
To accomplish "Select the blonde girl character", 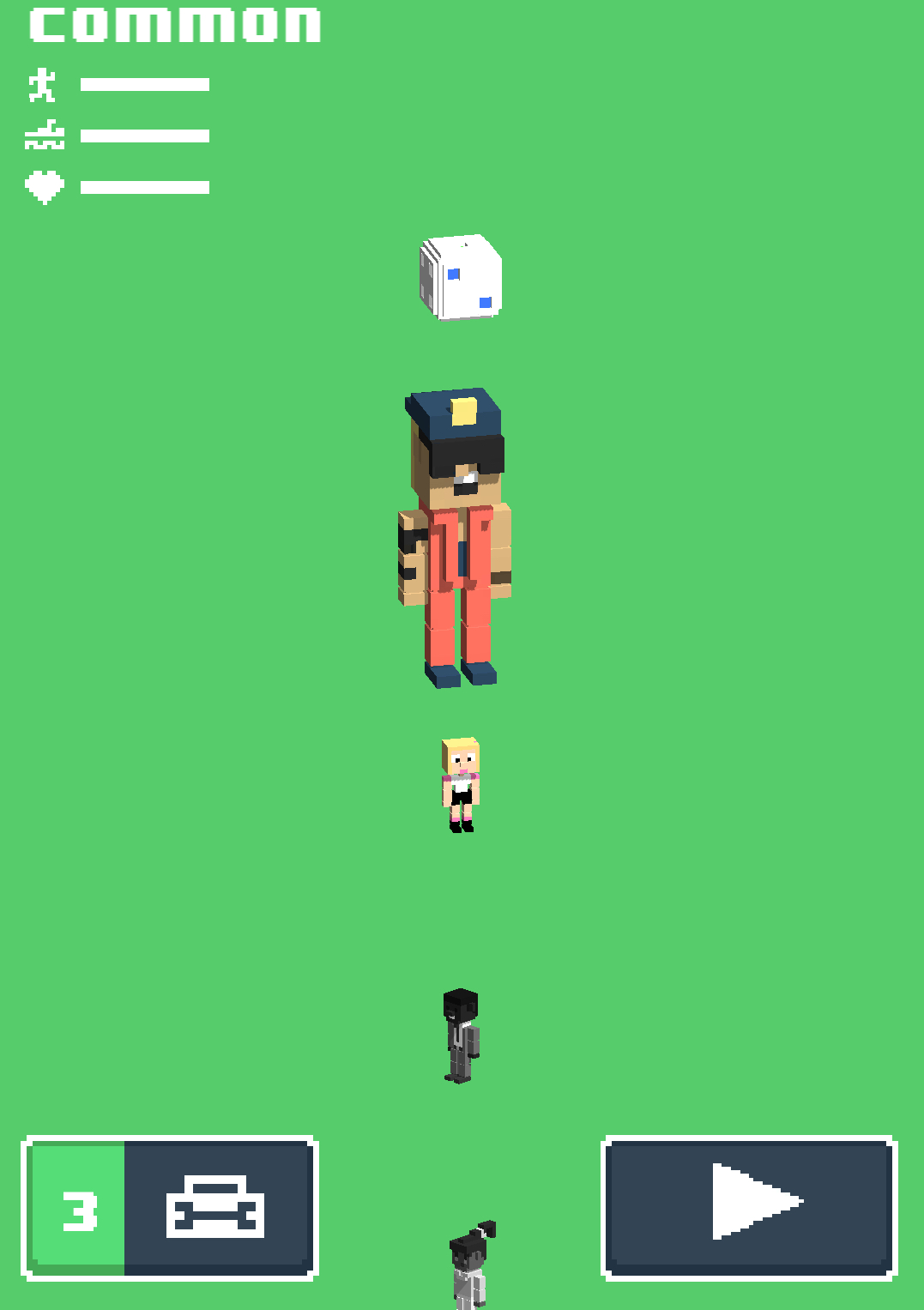I will [461, 784].
